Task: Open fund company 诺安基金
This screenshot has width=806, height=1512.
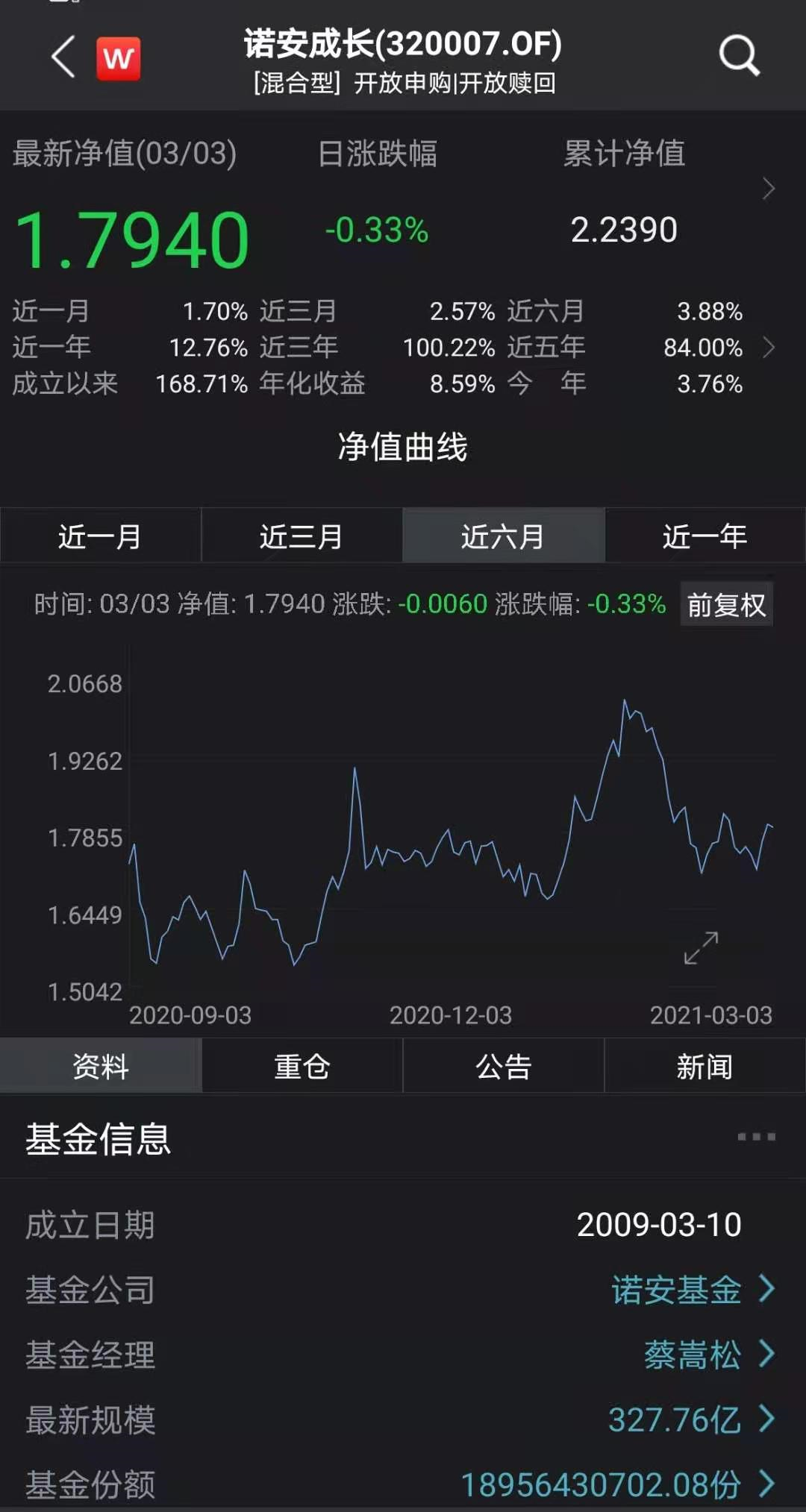Action: point(692,1290)
